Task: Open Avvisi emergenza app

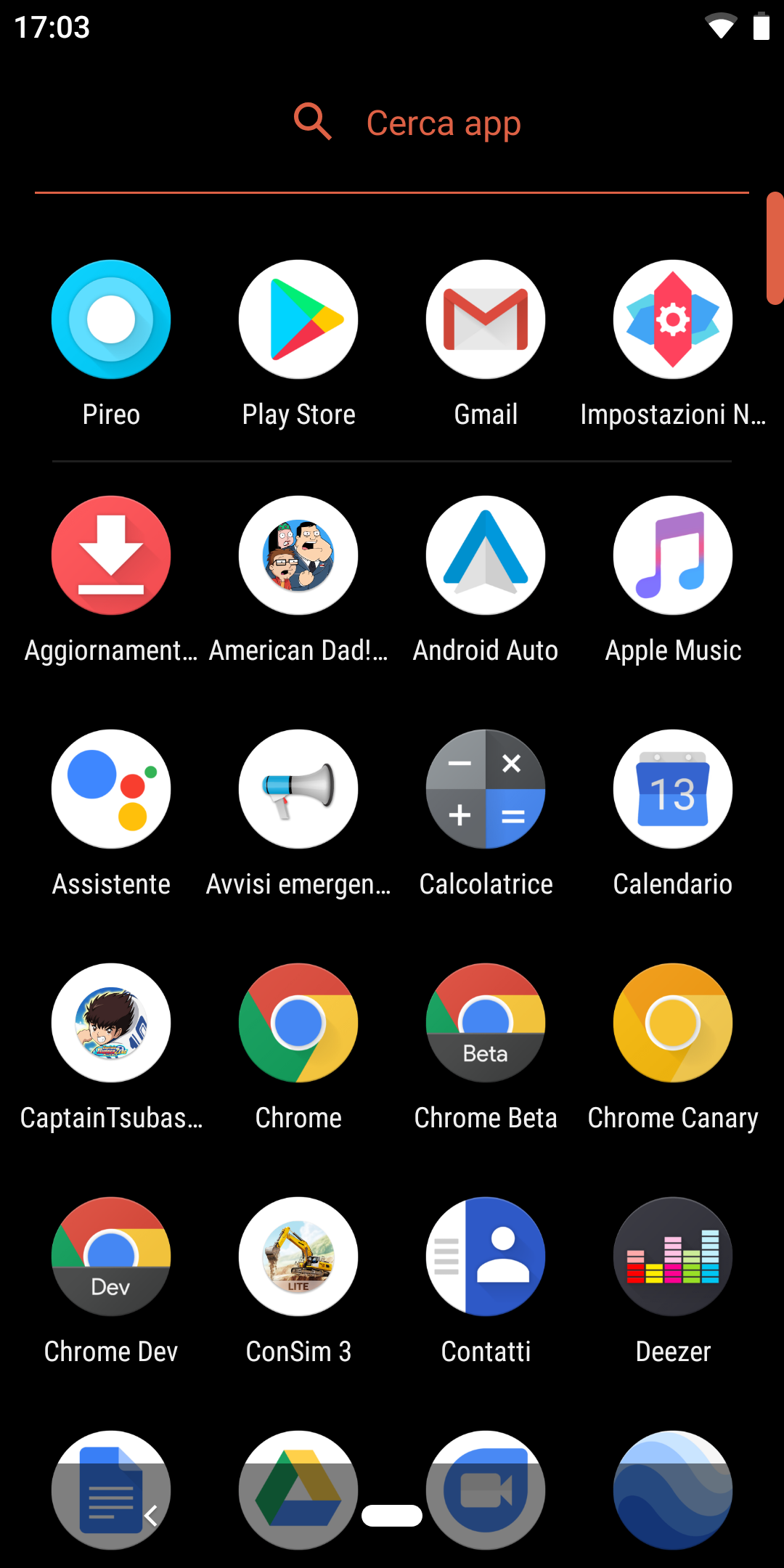Action: point(298,789)
